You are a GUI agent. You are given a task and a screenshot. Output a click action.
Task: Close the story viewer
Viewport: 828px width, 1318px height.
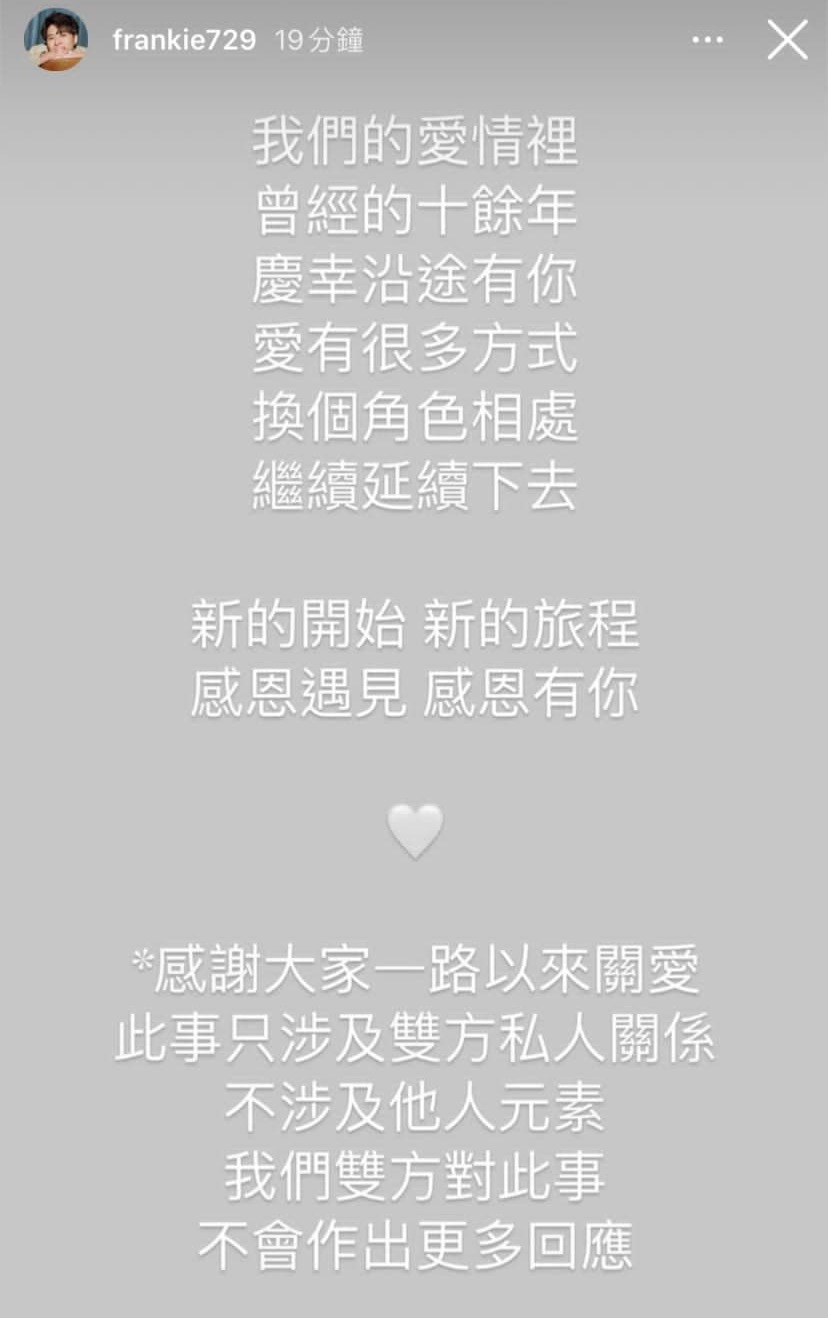coord(787,40)
